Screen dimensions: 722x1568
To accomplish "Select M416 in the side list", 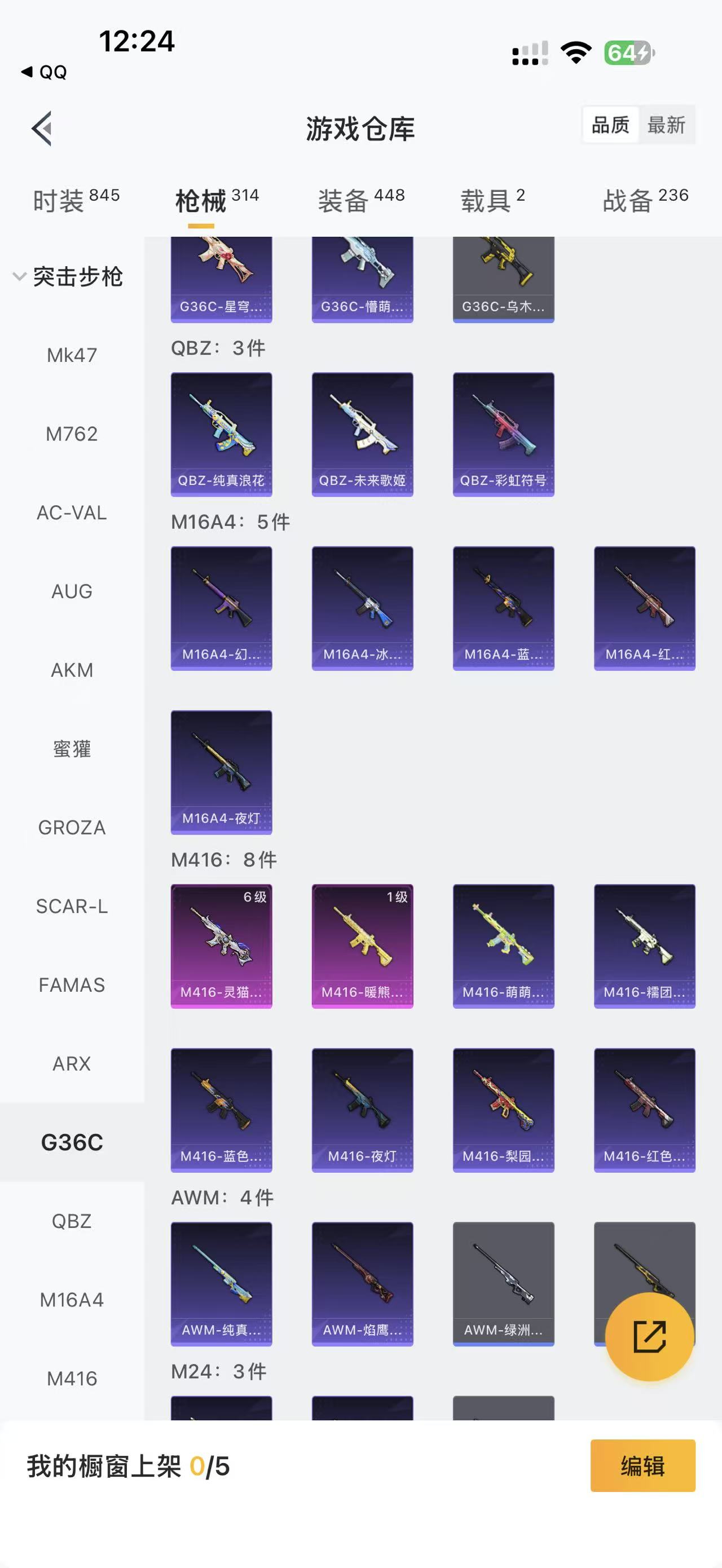I will pos(72,1378).
